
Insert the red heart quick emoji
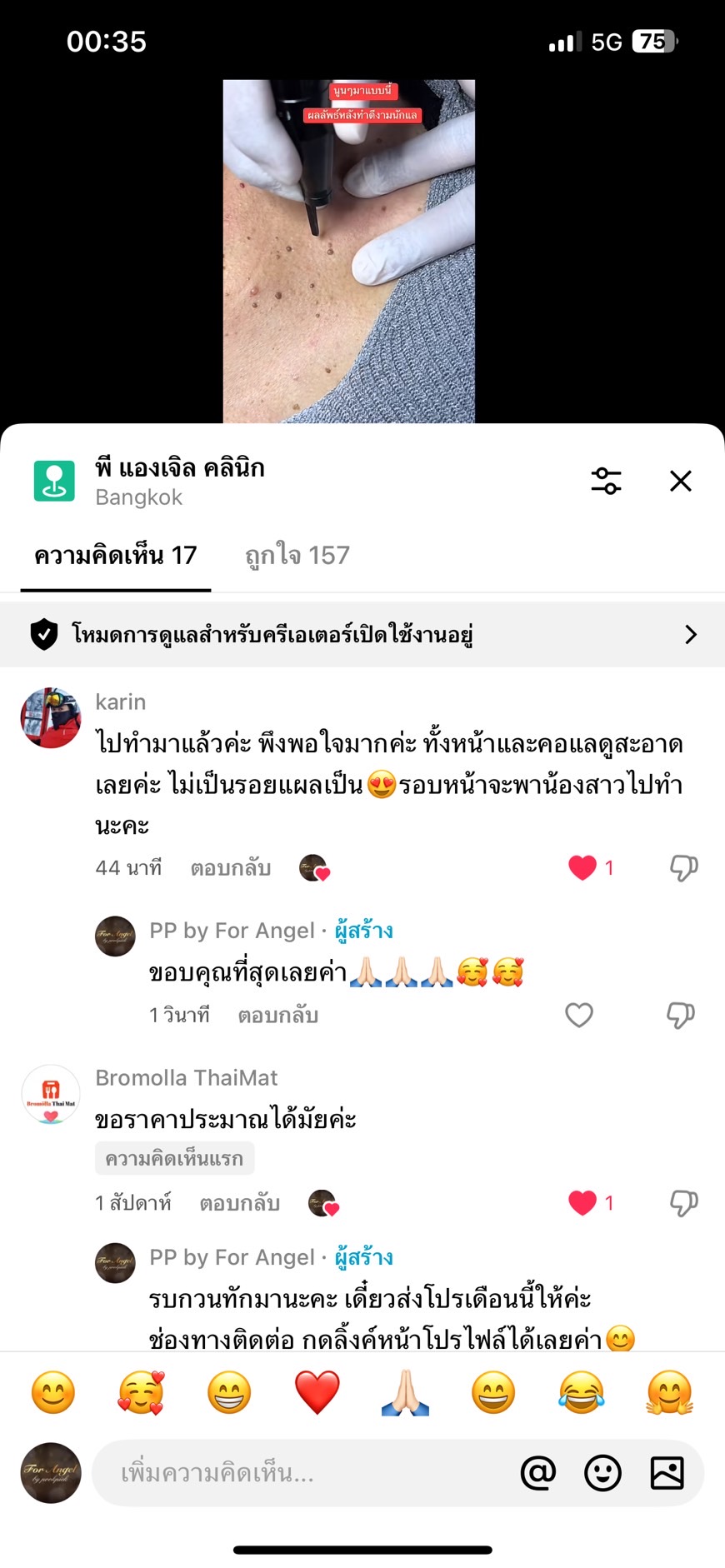point(317,1392)
